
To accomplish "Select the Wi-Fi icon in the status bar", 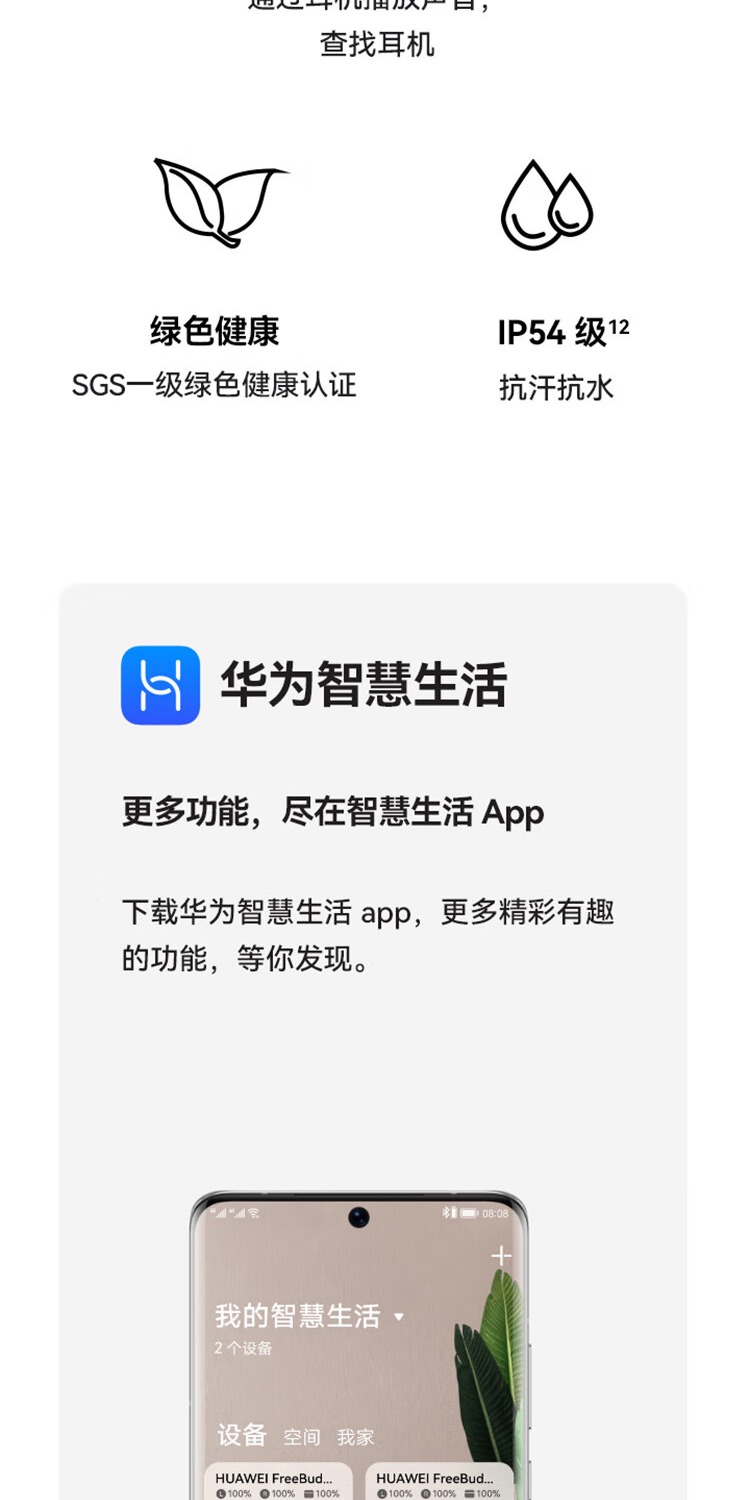I will pos(254,1212).
